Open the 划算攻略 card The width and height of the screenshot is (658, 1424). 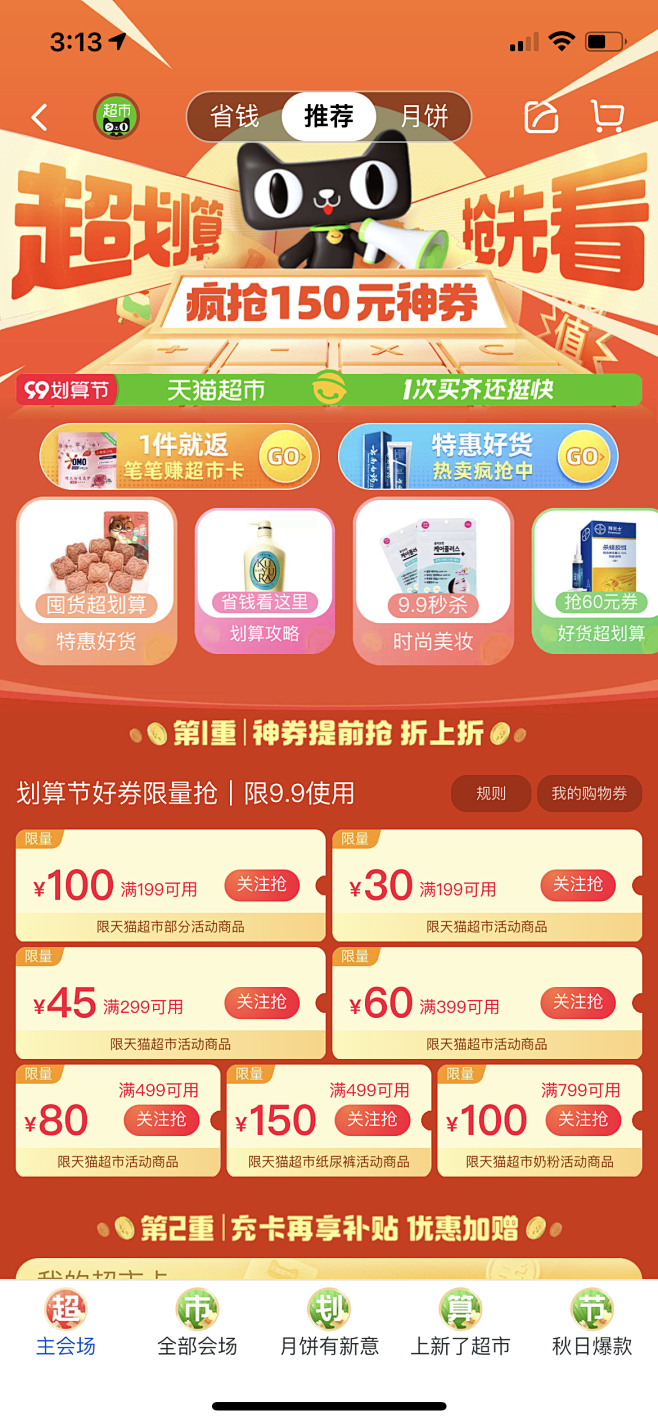coord(264,580)
